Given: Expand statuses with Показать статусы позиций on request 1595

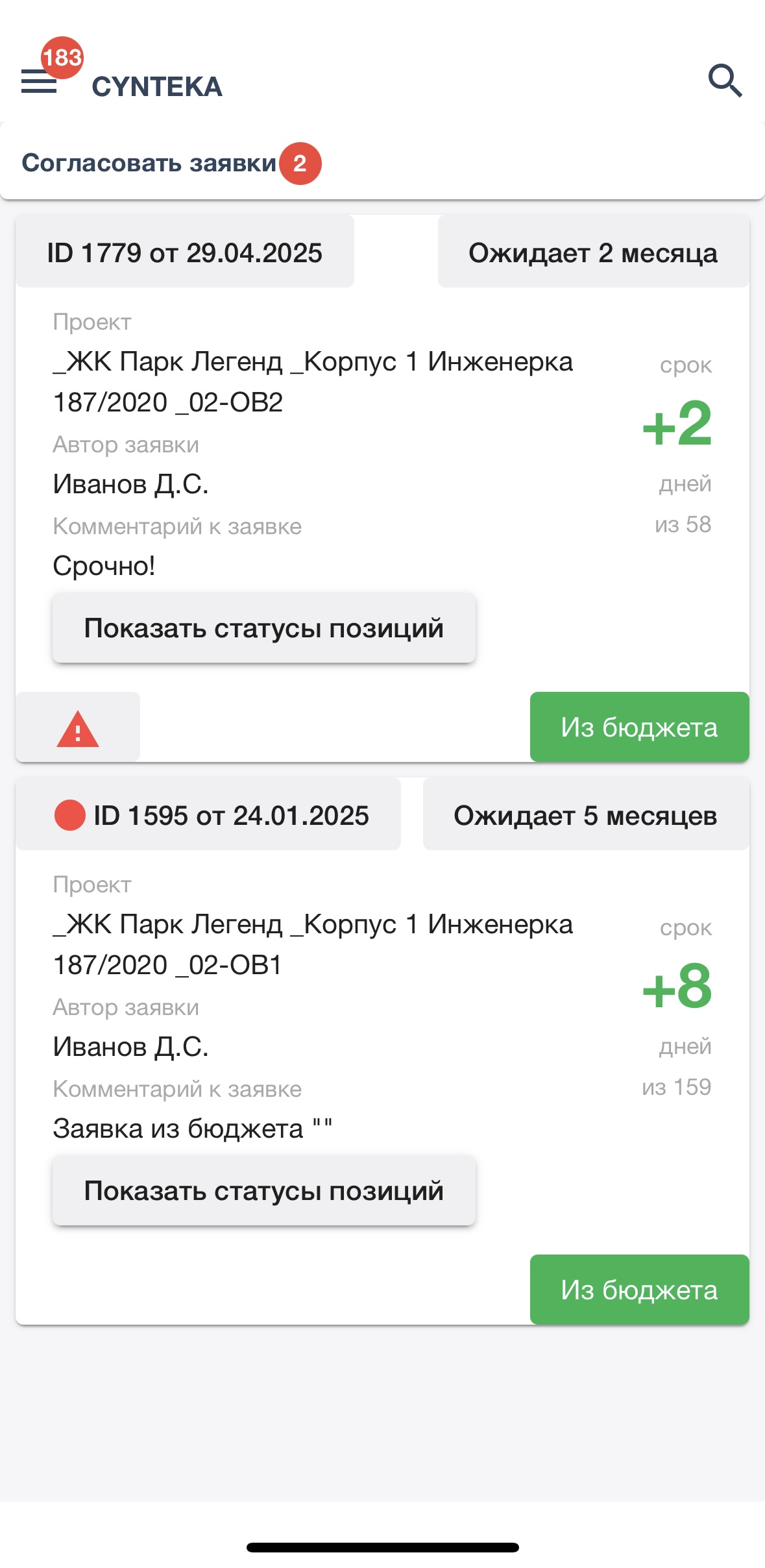Looking at the screenshot, I should tap(263, 1190).
